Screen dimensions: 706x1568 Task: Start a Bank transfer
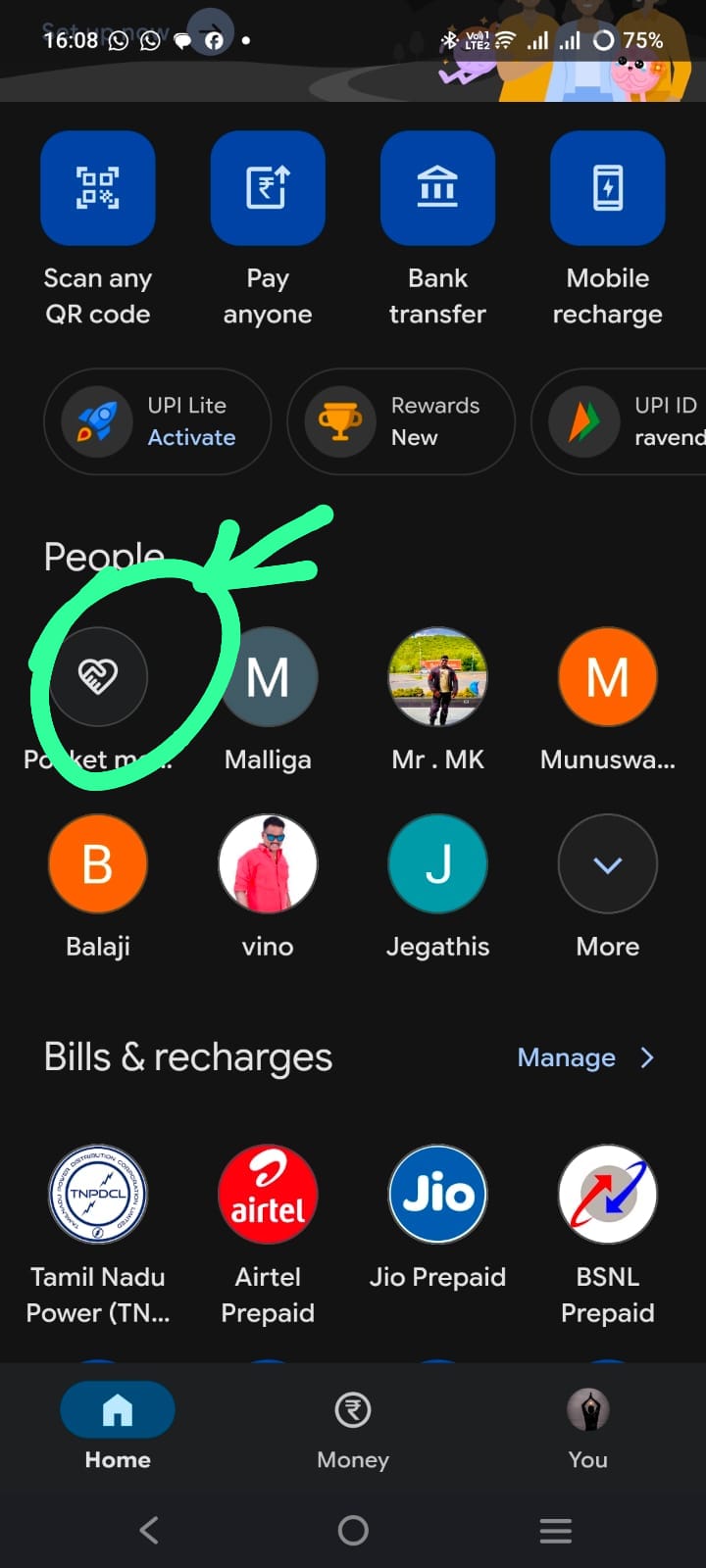[x=437, y=188]
